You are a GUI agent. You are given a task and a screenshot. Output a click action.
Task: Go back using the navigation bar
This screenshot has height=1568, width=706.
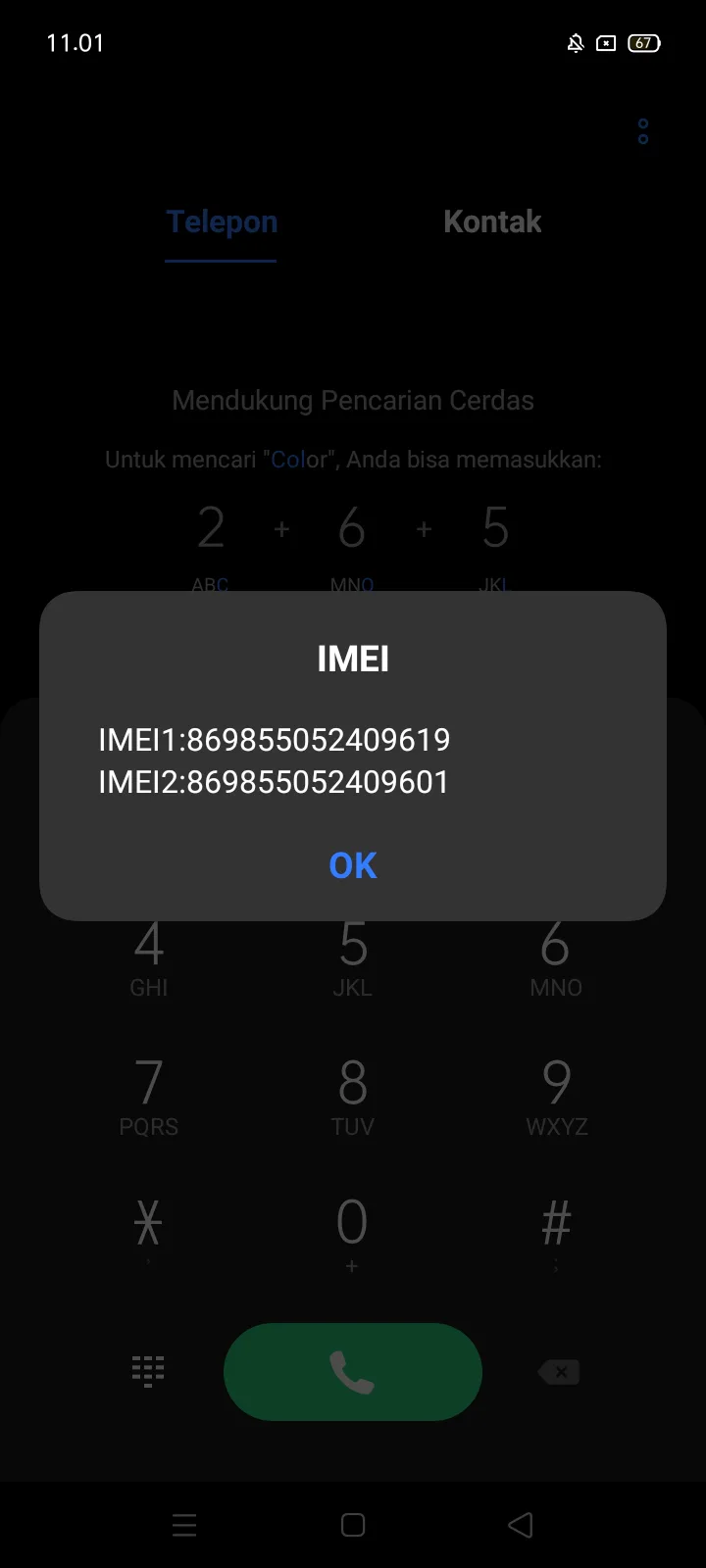click(x=521, y=1525)
